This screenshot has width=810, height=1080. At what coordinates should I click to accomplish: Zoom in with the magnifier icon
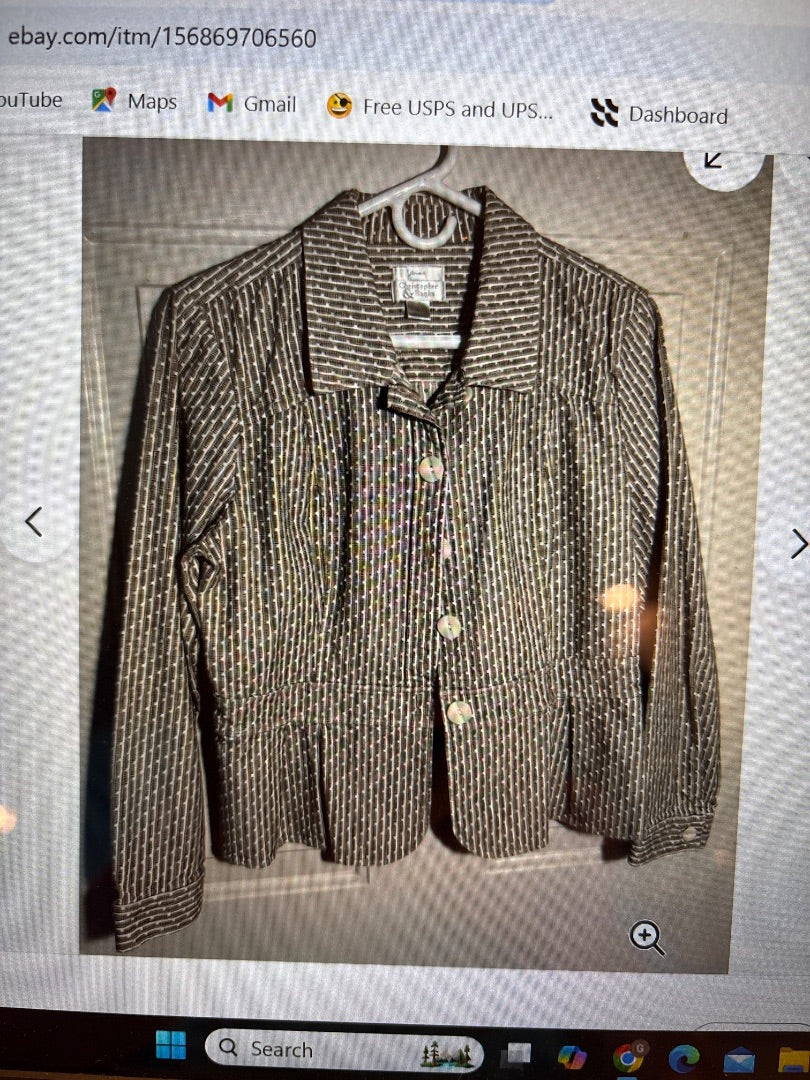pos(647,937)
